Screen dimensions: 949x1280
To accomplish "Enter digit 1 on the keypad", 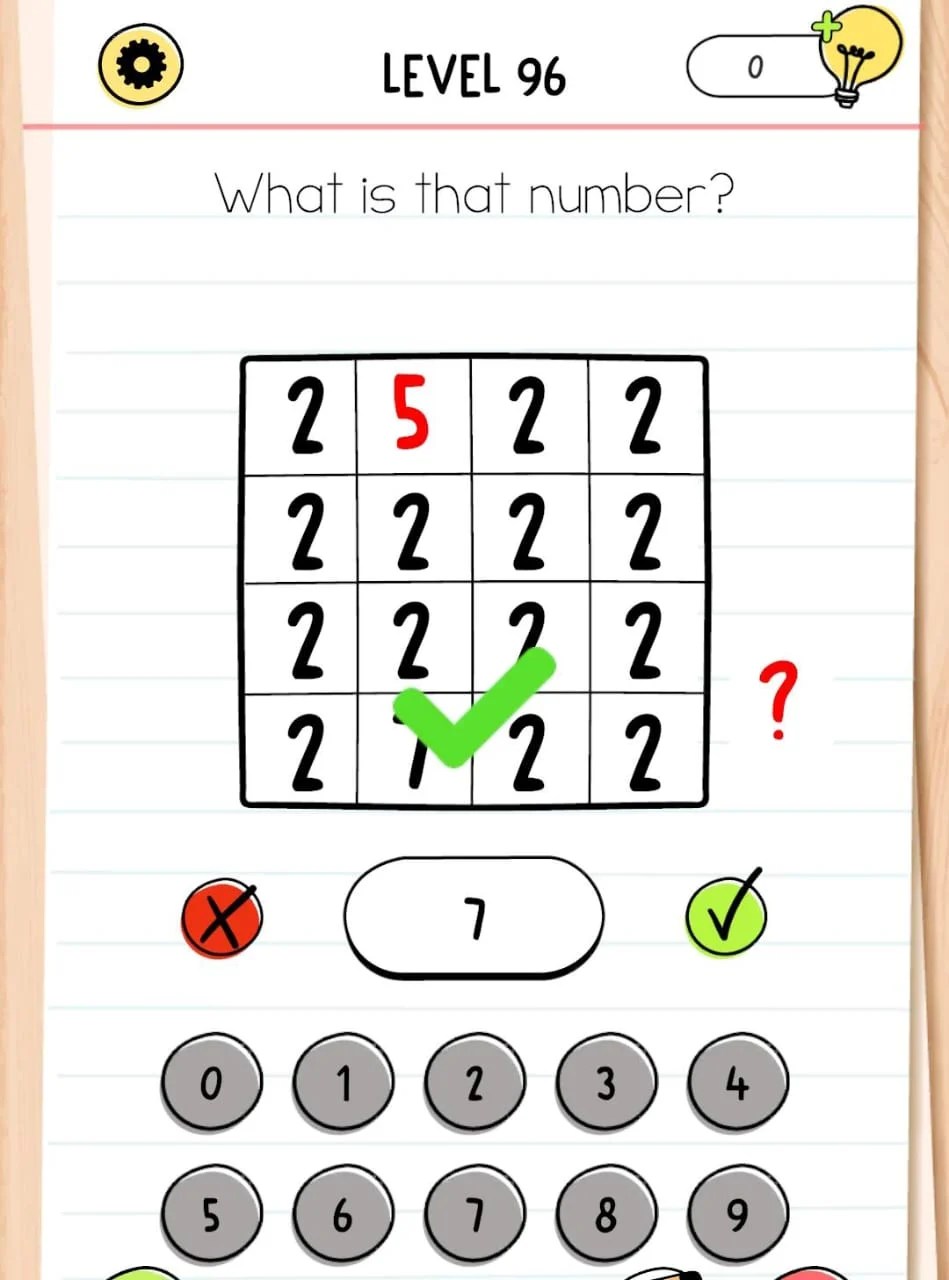I will pyautogui.click(x=343, y=1084).
